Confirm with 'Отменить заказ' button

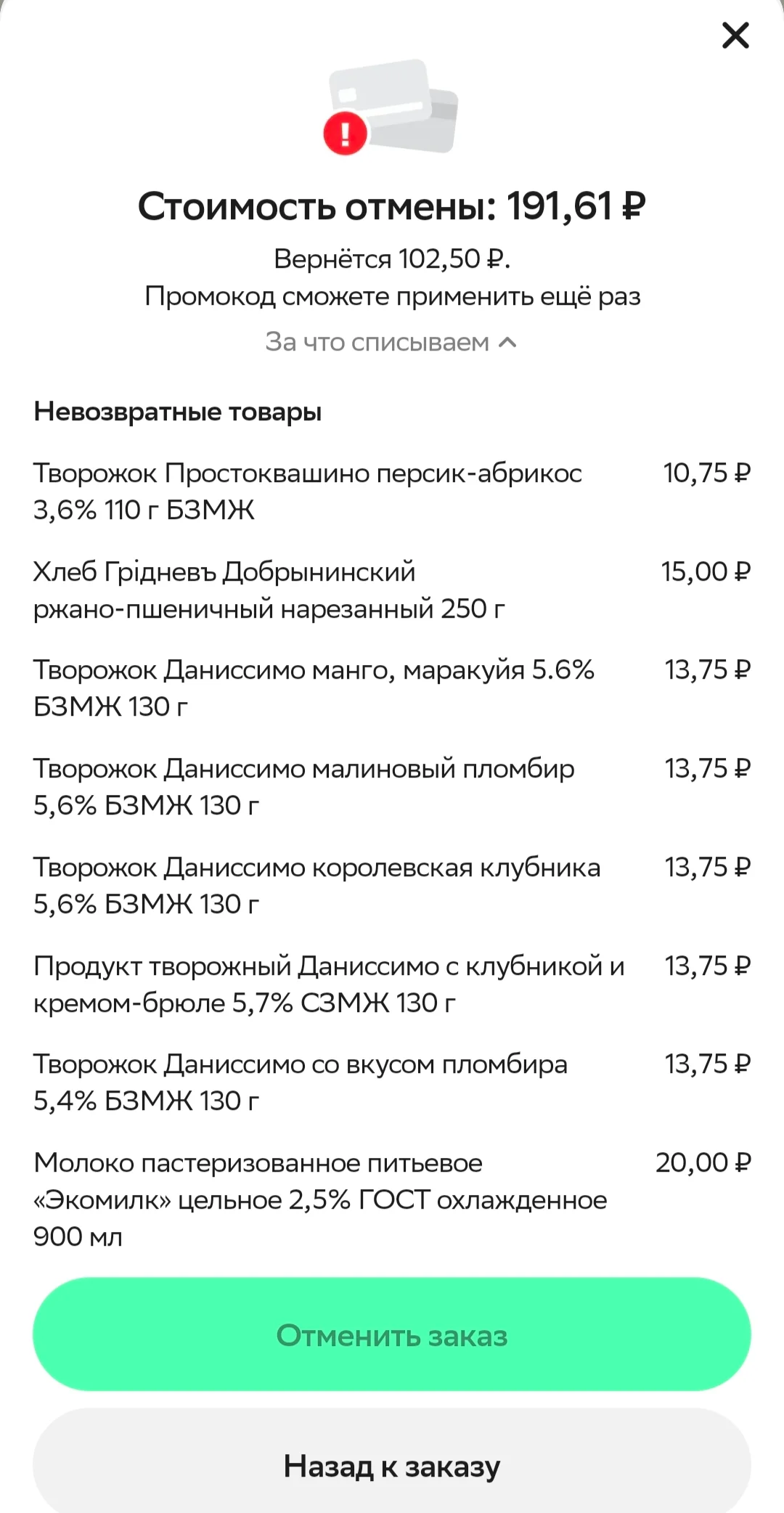(x=392, y=1334)
